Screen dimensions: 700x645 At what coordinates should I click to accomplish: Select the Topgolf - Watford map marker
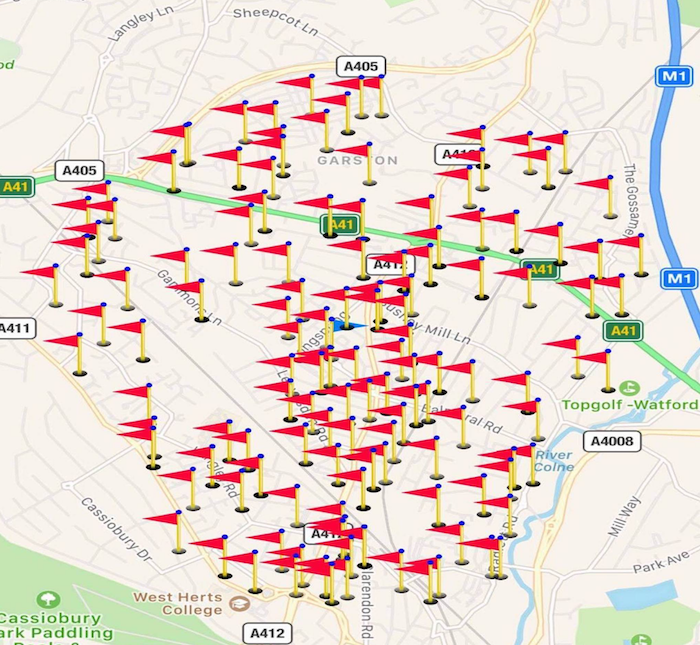coord(629,388)
